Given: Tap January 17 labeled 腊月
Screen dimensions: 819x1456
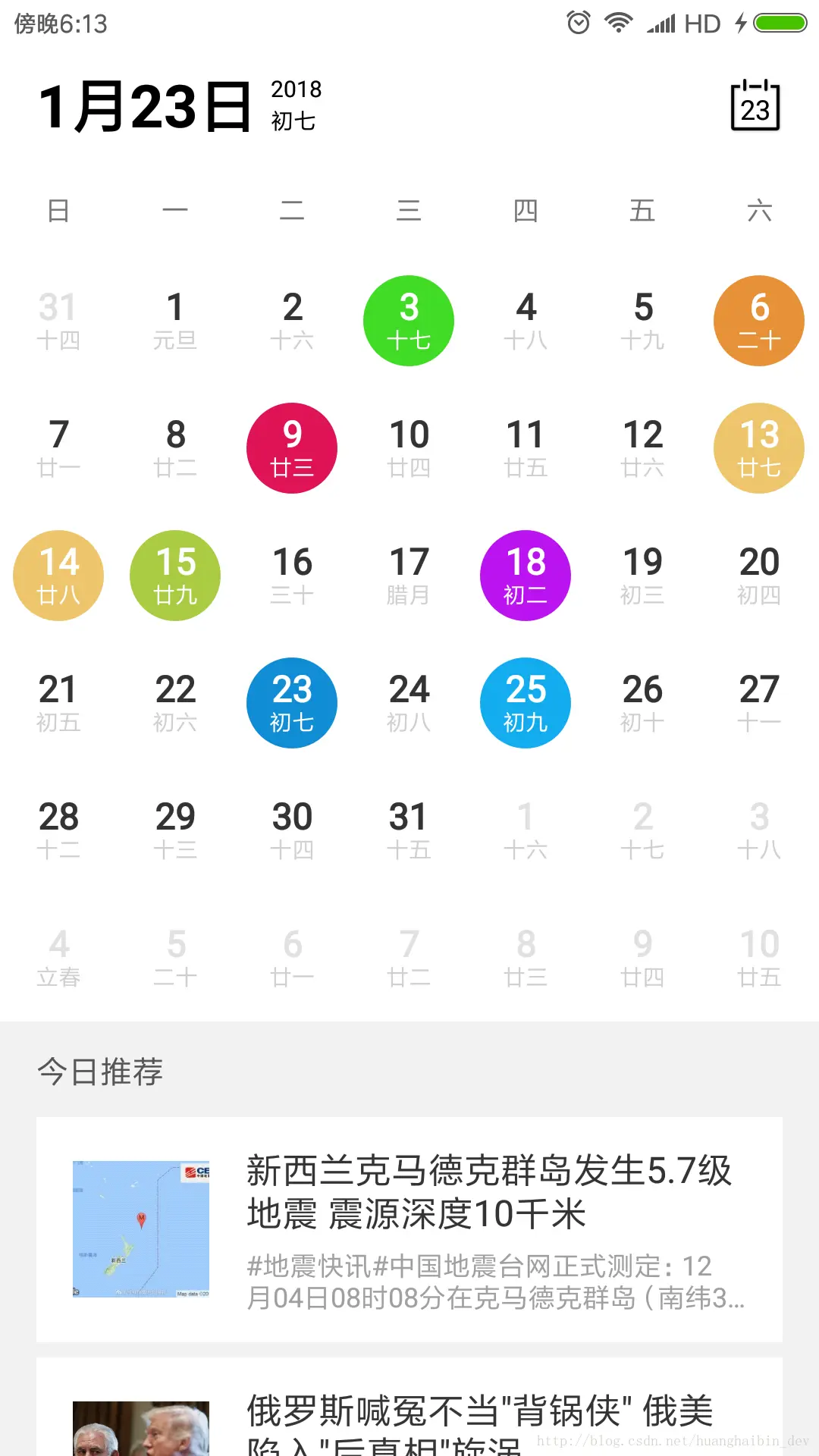Looking at the screenshot, I should coord(409,576).
